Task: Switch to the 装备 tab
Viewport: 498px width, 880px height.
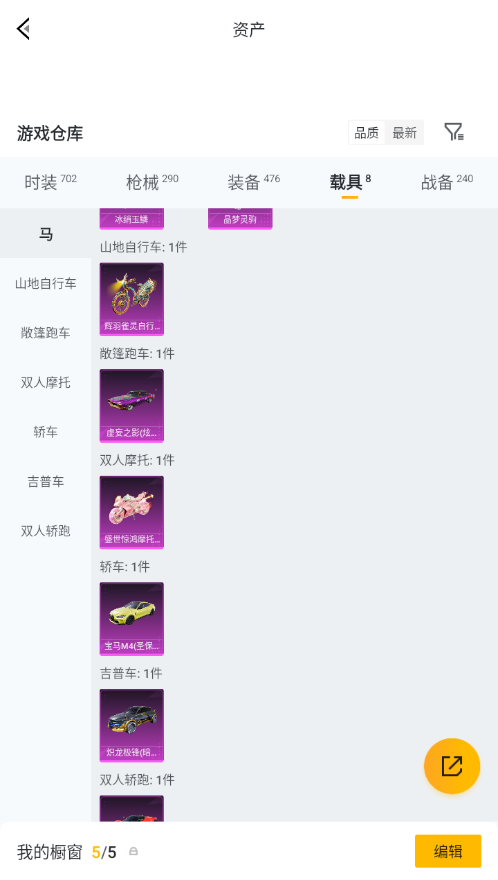Action: coord(254,182)
